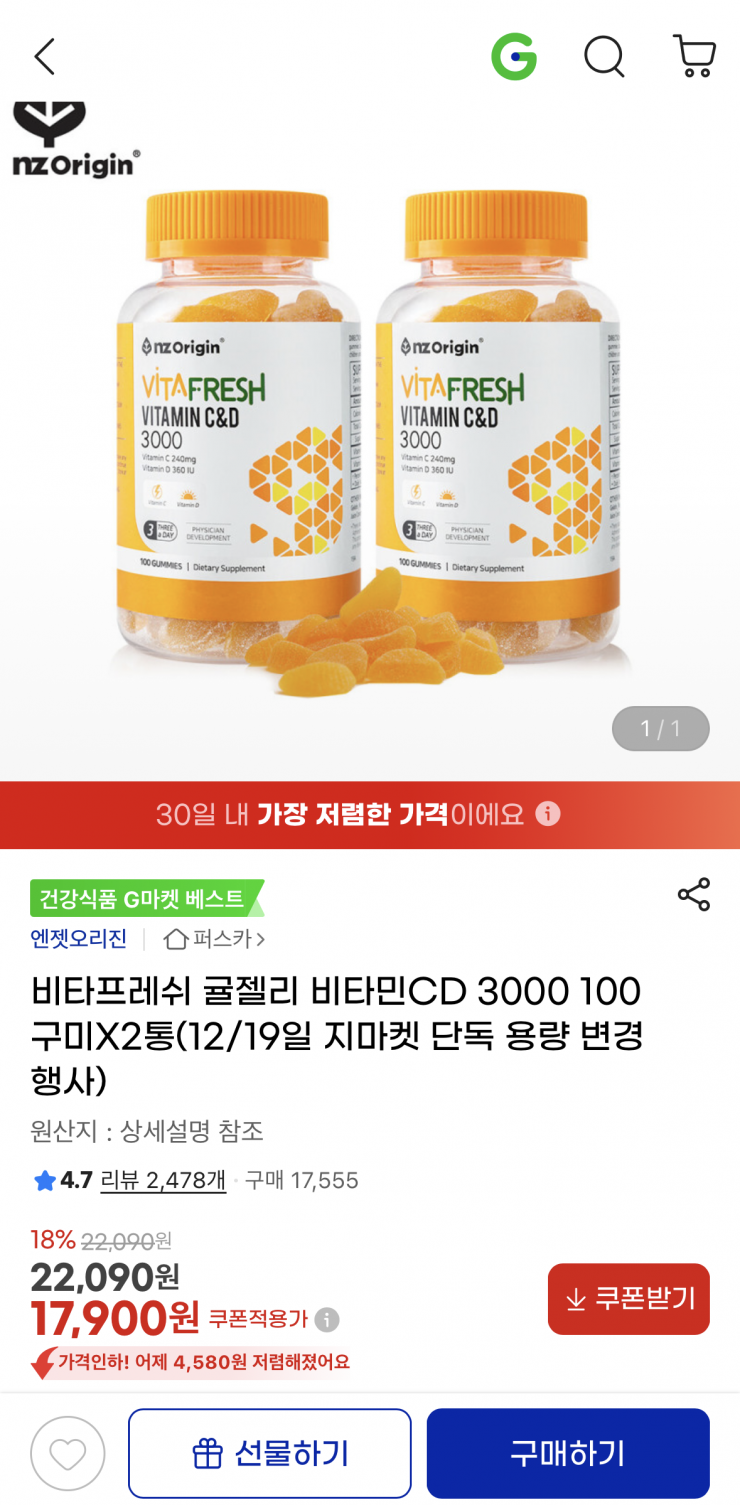Share this product using the share icon

(694, 897)
